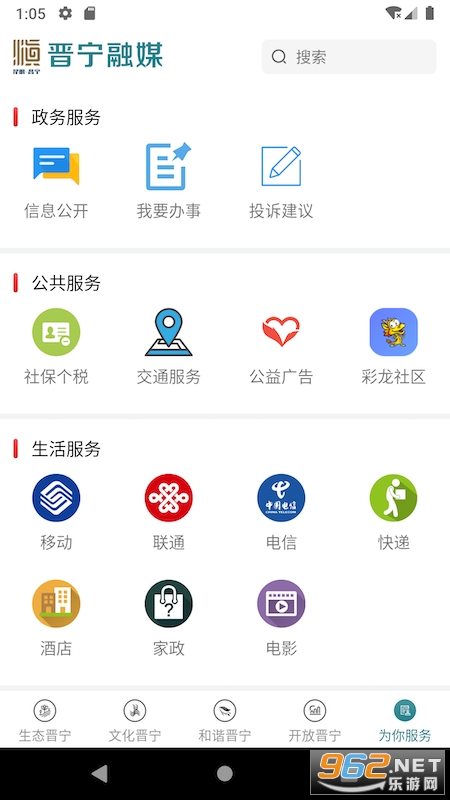
Task: Tap the system back button
Action: click(x=99, y=774)
